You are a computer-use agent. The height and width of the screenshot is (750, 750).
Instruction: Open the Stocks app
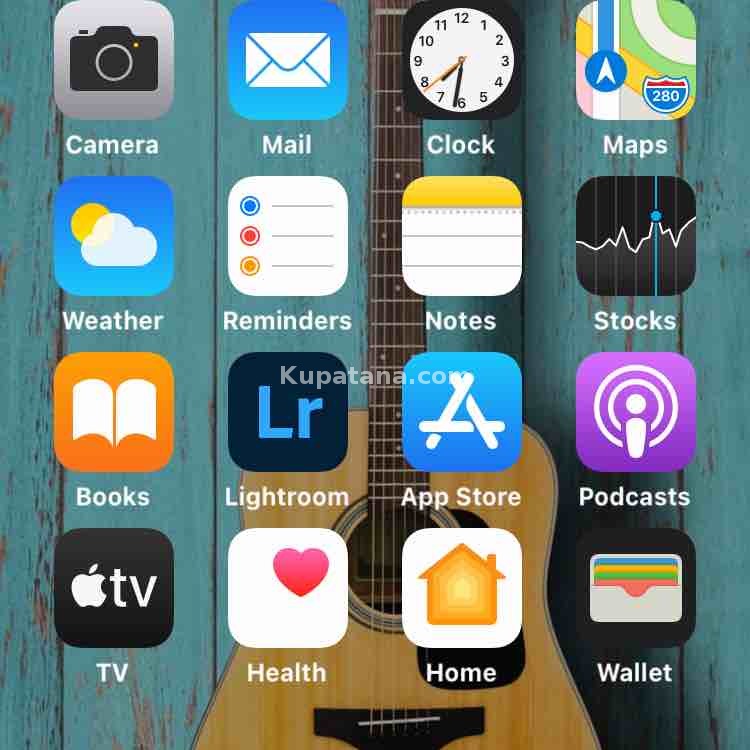click(x=635, y=236)
